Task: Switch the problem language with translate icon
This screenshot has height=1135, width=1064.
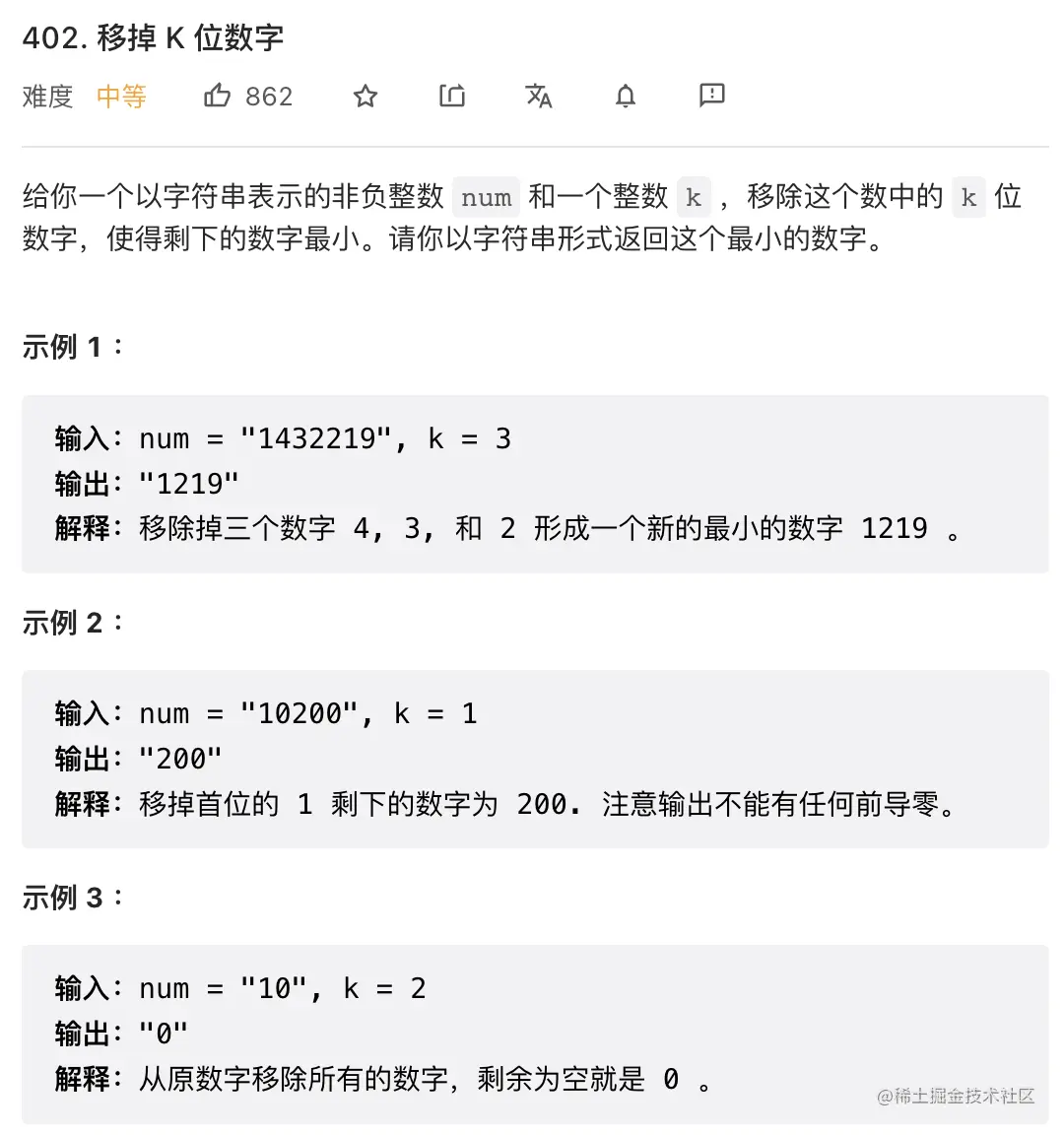Action: (539, 96)
